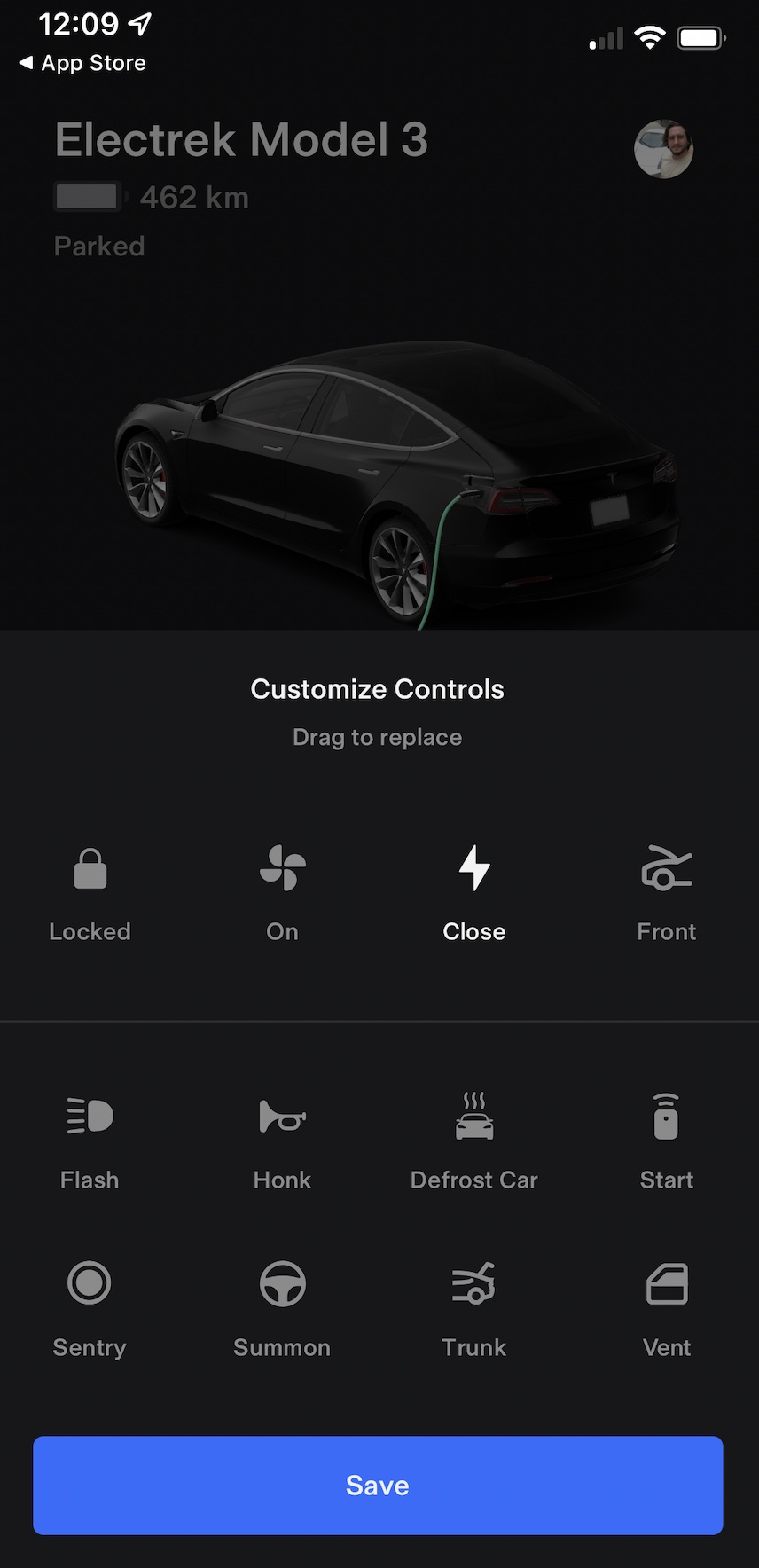Toggle the climate fan On control
The image size is (759, 1568).
tap(281, 869)
